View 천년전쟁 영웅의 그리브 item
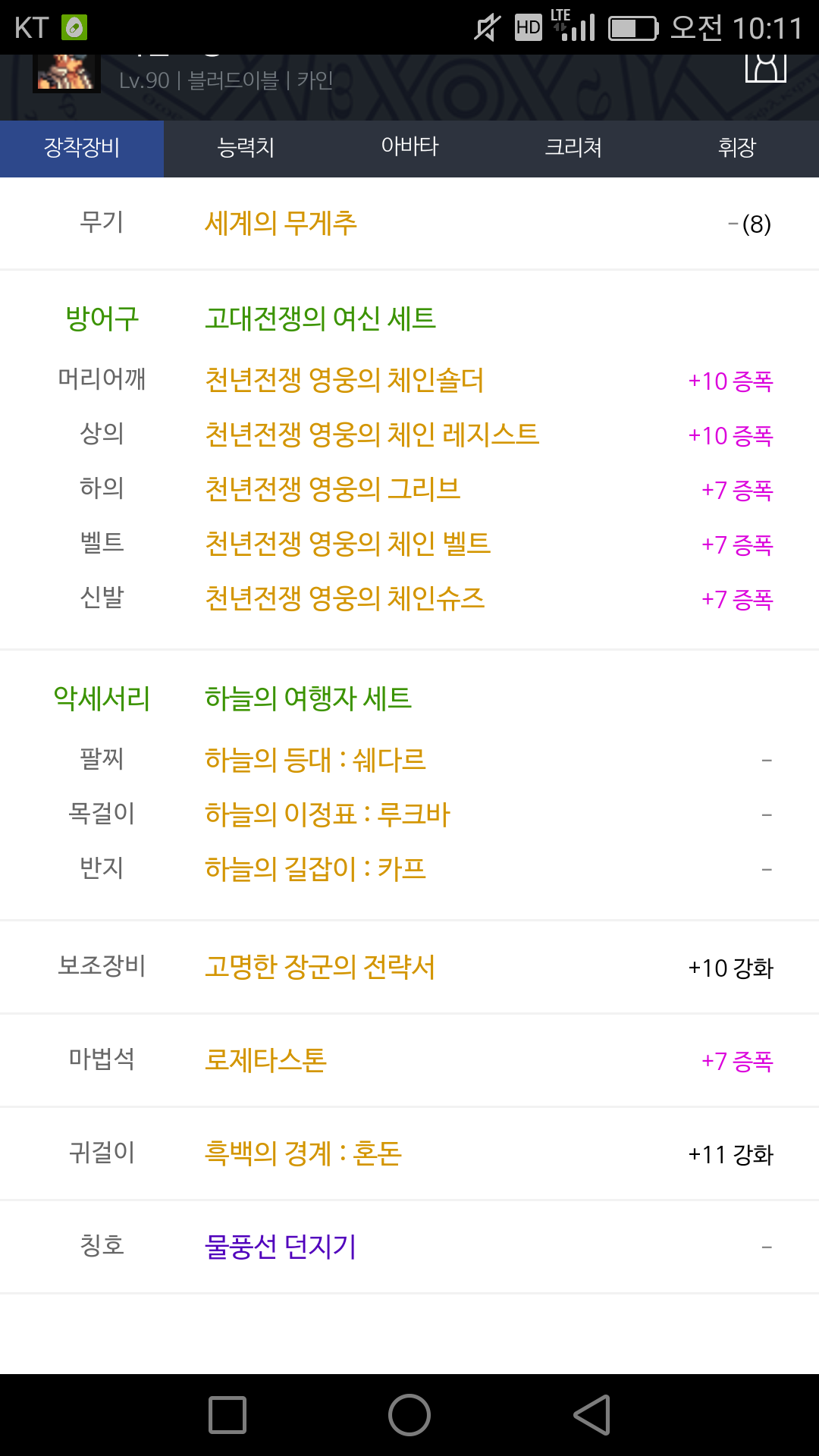Image resolution: width=819 pixels, height=1456 pixels. click(x=333, y=489)
